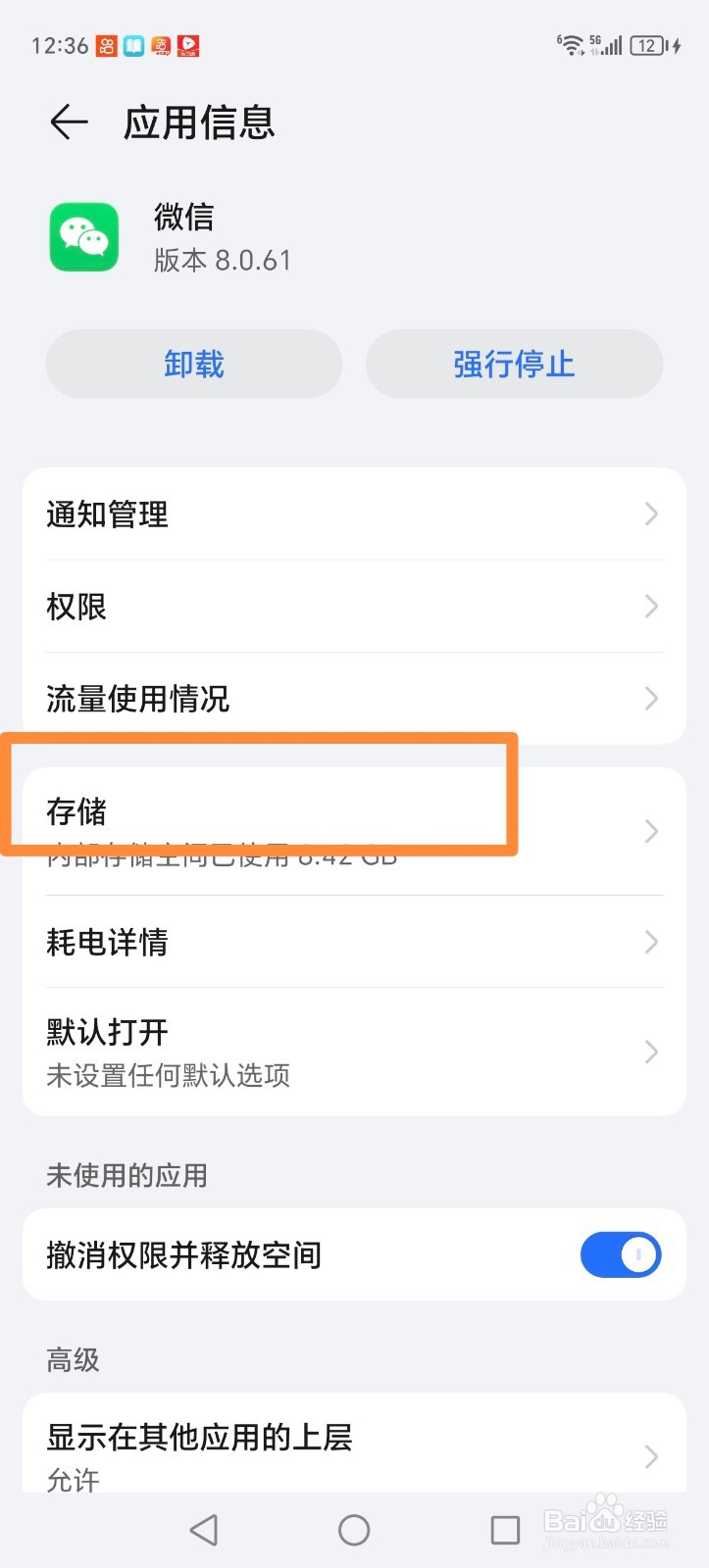Tap the red video app icon in status bar

click(x=187, y=45)
